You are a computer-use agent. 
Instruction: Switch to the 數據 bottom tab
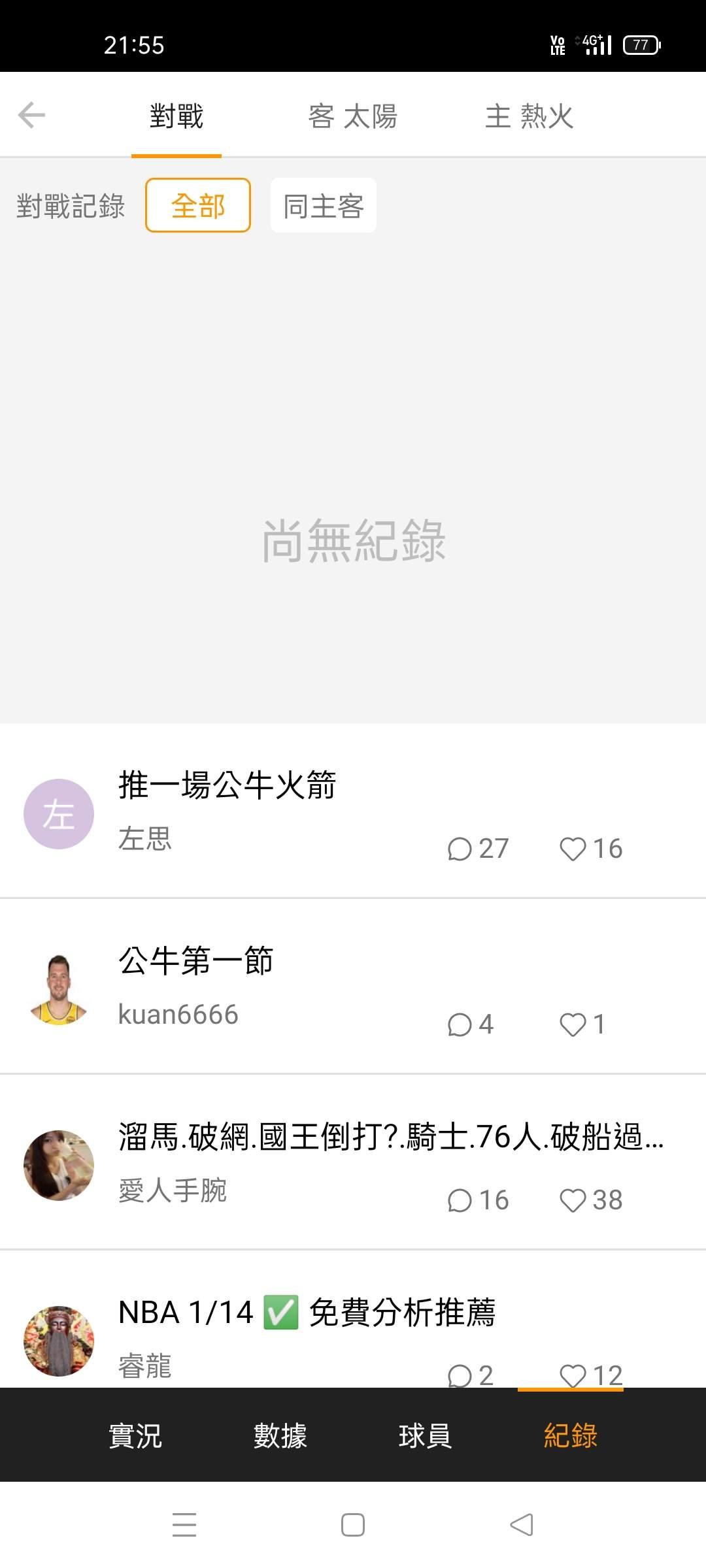(280, 1435)
